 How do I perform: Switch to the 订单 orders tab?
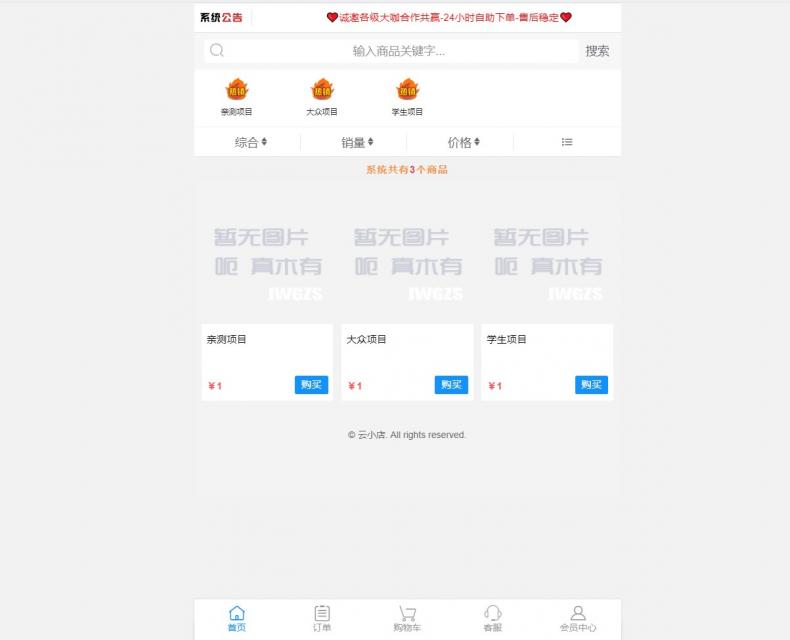tap(322, 619)
